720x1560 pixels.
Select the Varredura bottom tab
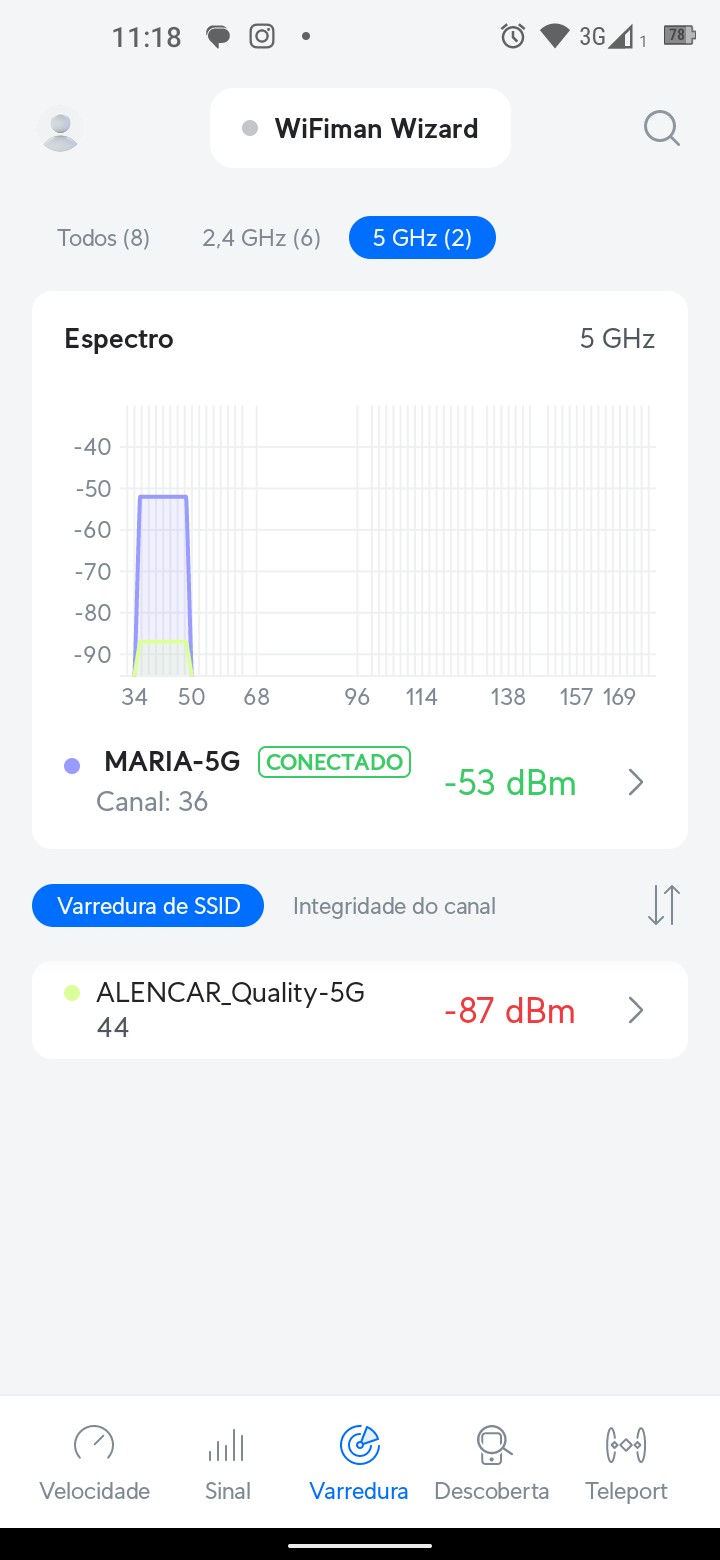(359, 1462)
